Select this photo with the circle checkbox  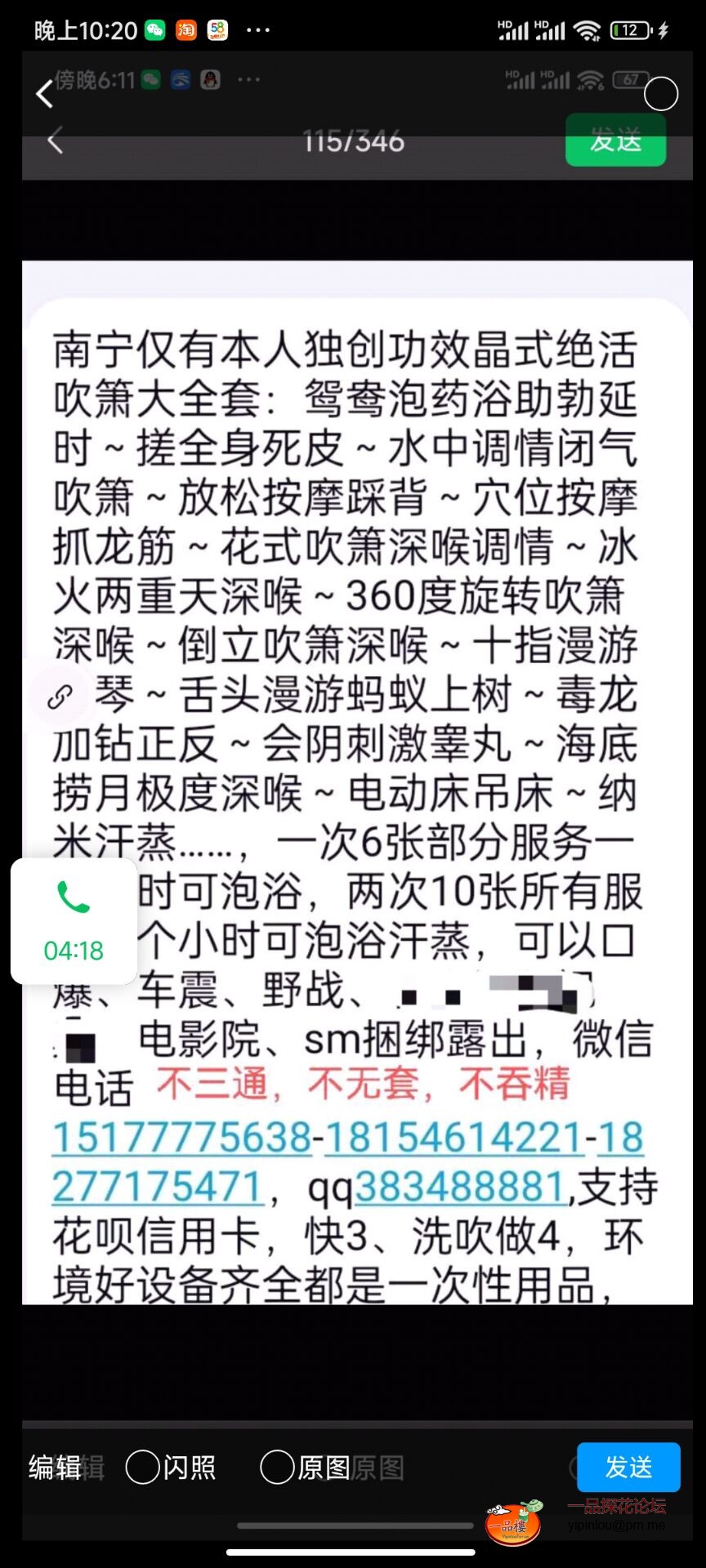coord(660,94)
